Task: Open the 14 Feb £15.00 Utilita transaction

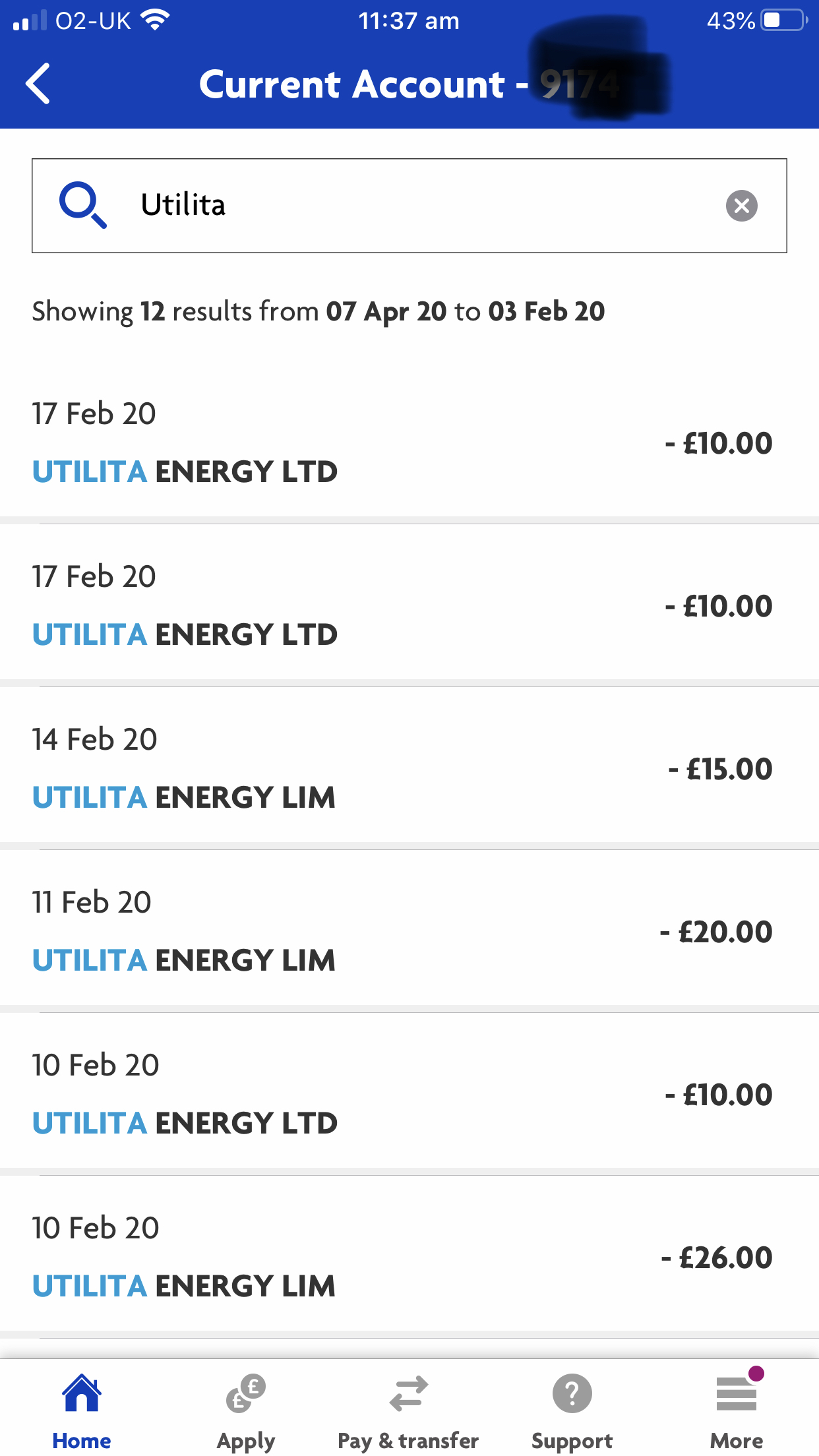Action: tap(409, 768)
